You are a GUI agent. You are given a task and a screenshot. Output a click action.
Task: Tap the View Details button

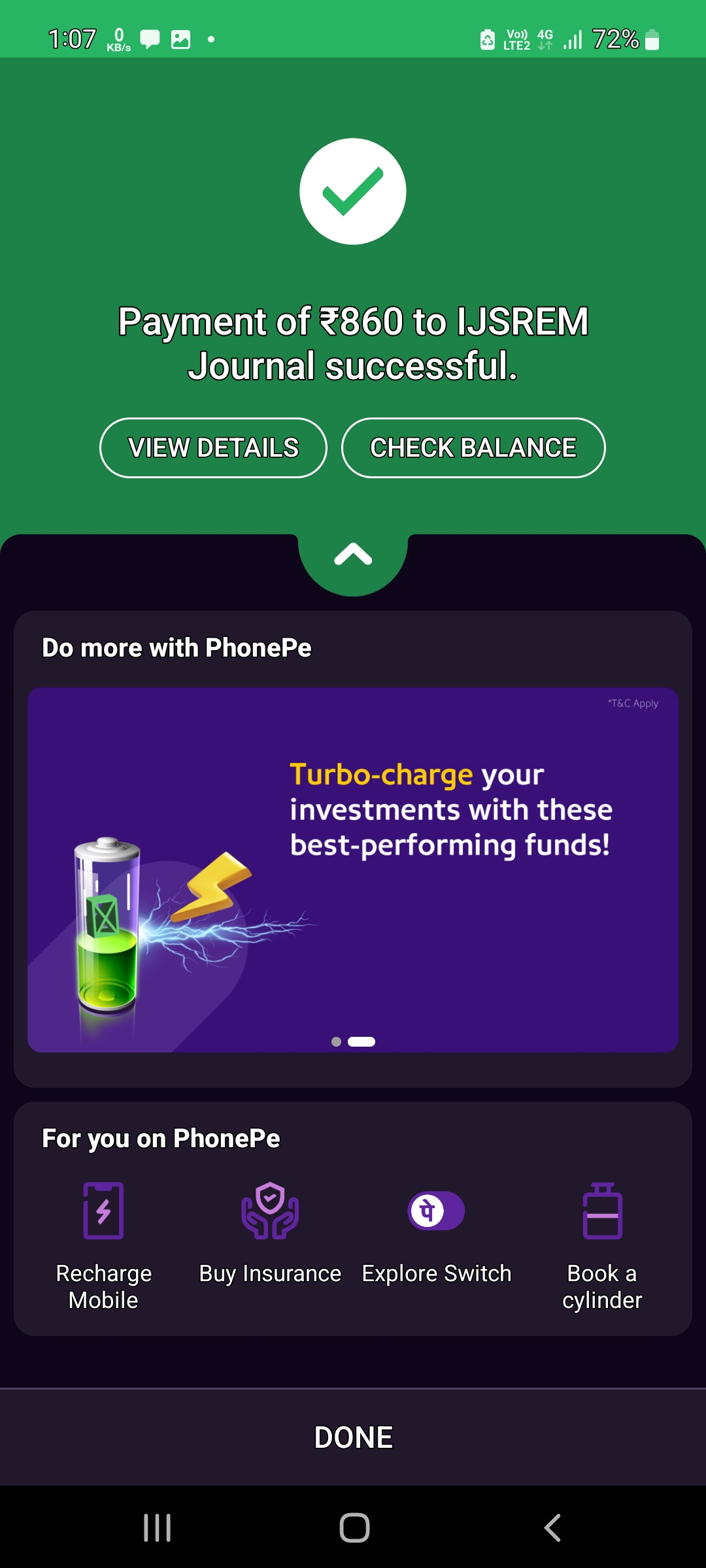coord(213,448)
